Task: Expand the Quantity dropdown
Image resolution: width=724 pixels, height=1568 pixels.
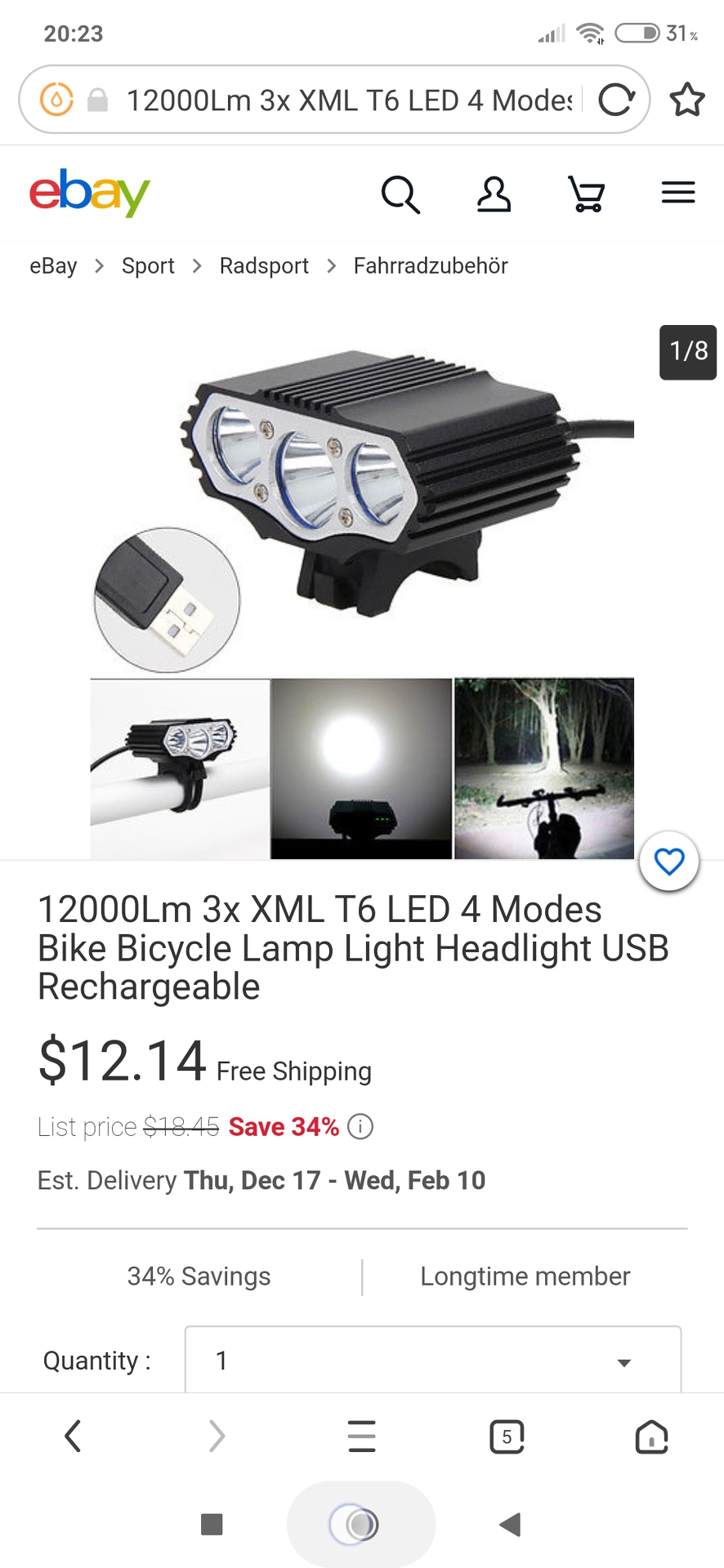Action: (x=433, y=1361)
